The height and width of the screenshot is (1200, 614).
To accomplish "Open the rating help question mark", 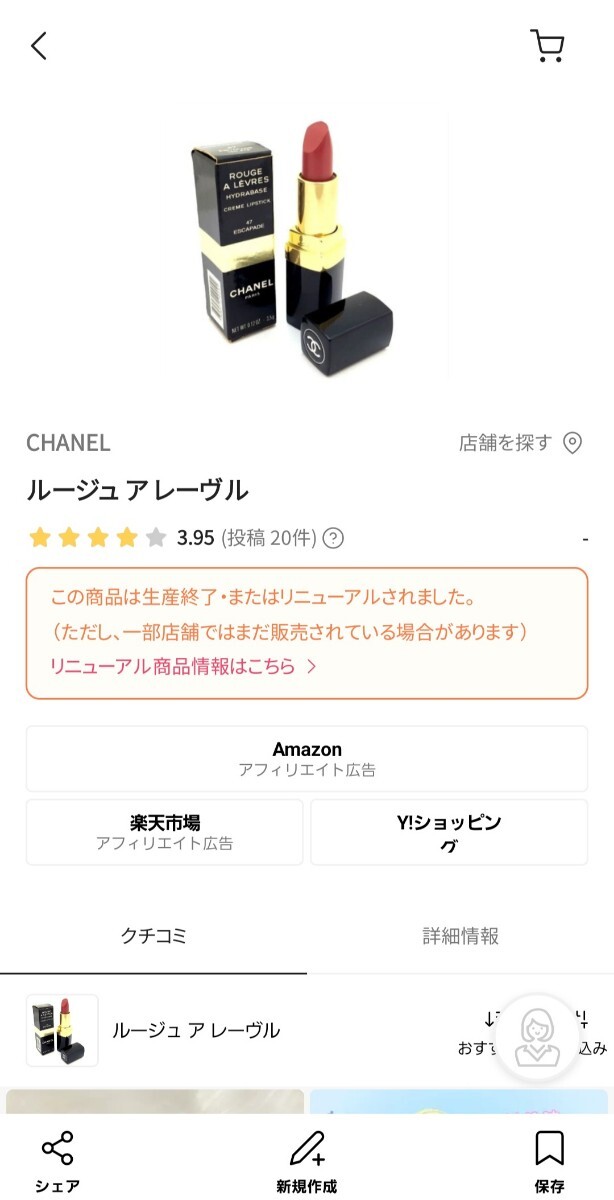I will pyautogui.click(x=333, y=538).
